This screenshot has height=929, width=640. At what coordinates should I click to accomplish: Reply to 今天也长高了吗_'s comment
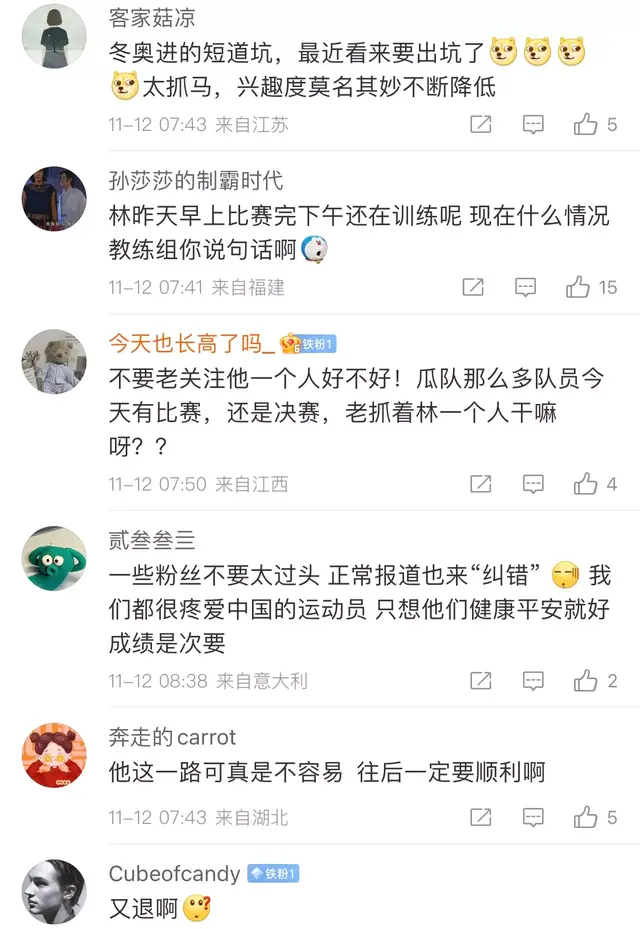click(x=534, y=484)
